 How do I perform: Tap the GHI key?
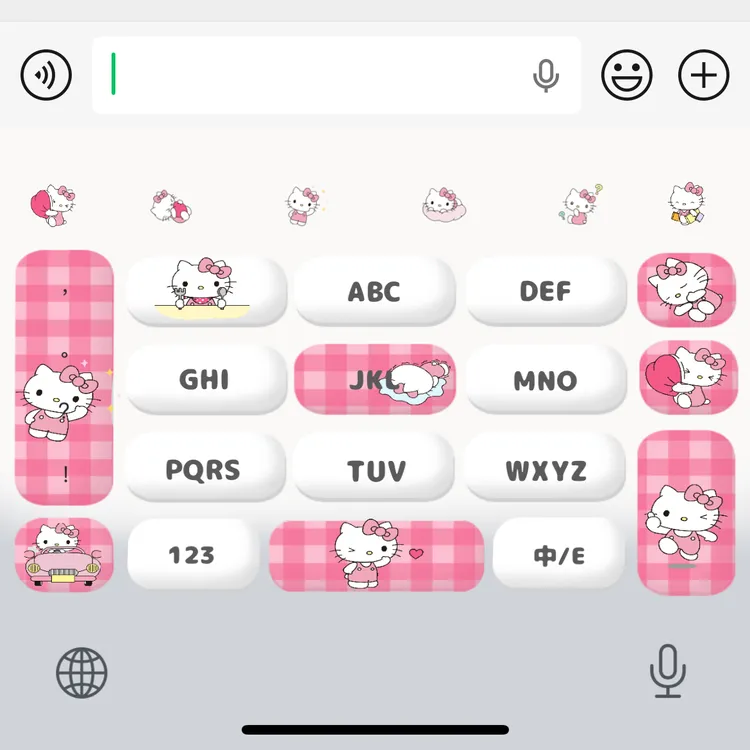tap(206, 379)
